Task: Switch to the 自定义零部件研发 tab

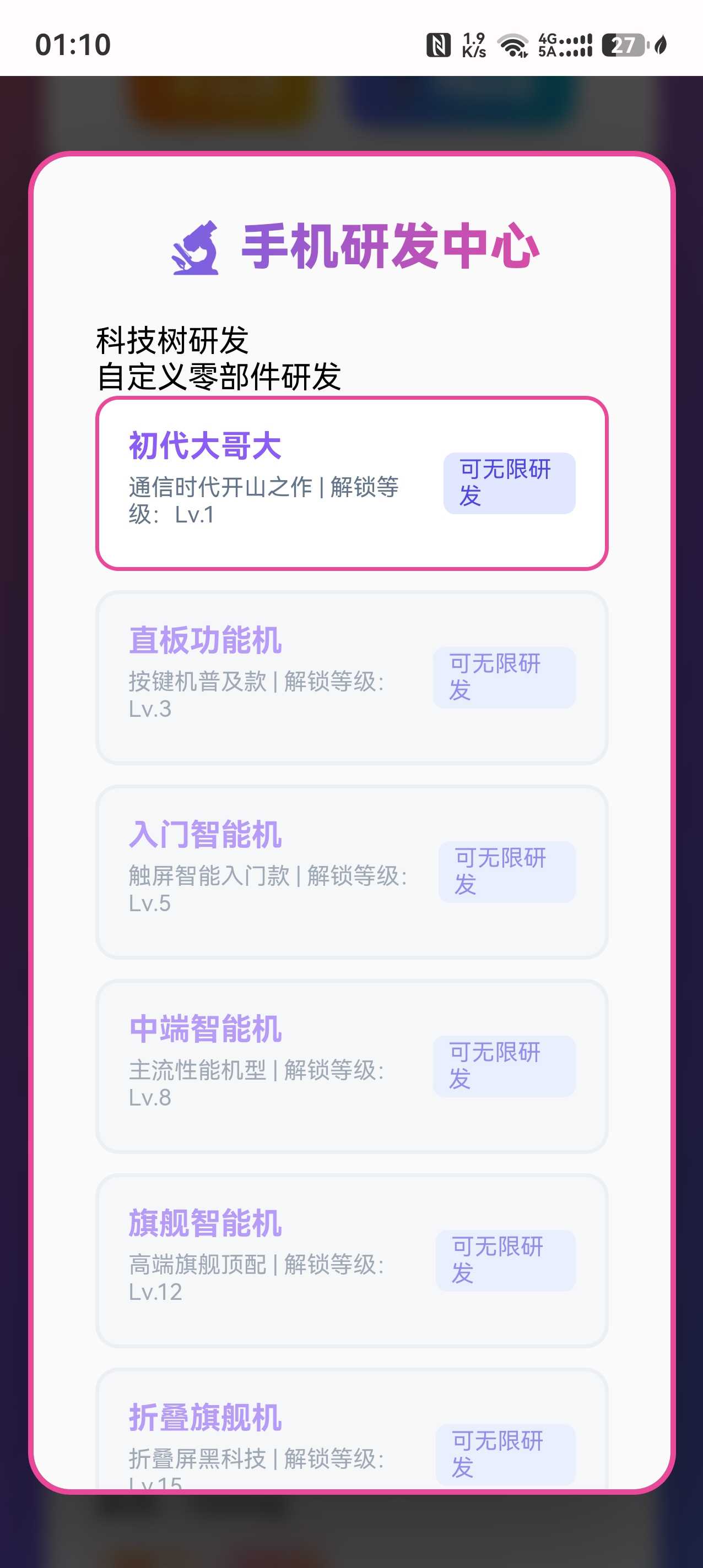Action: tap(219, 377)
